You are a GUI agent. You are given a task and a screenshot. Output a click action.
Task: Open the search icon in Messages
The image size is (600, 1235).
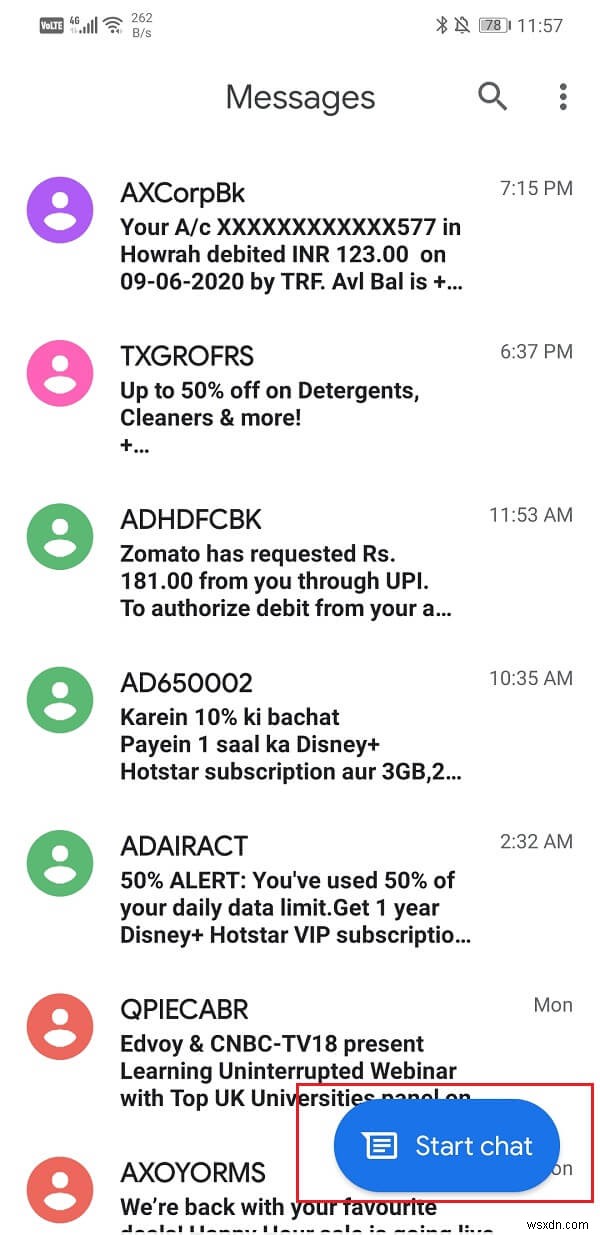point(492,96)
